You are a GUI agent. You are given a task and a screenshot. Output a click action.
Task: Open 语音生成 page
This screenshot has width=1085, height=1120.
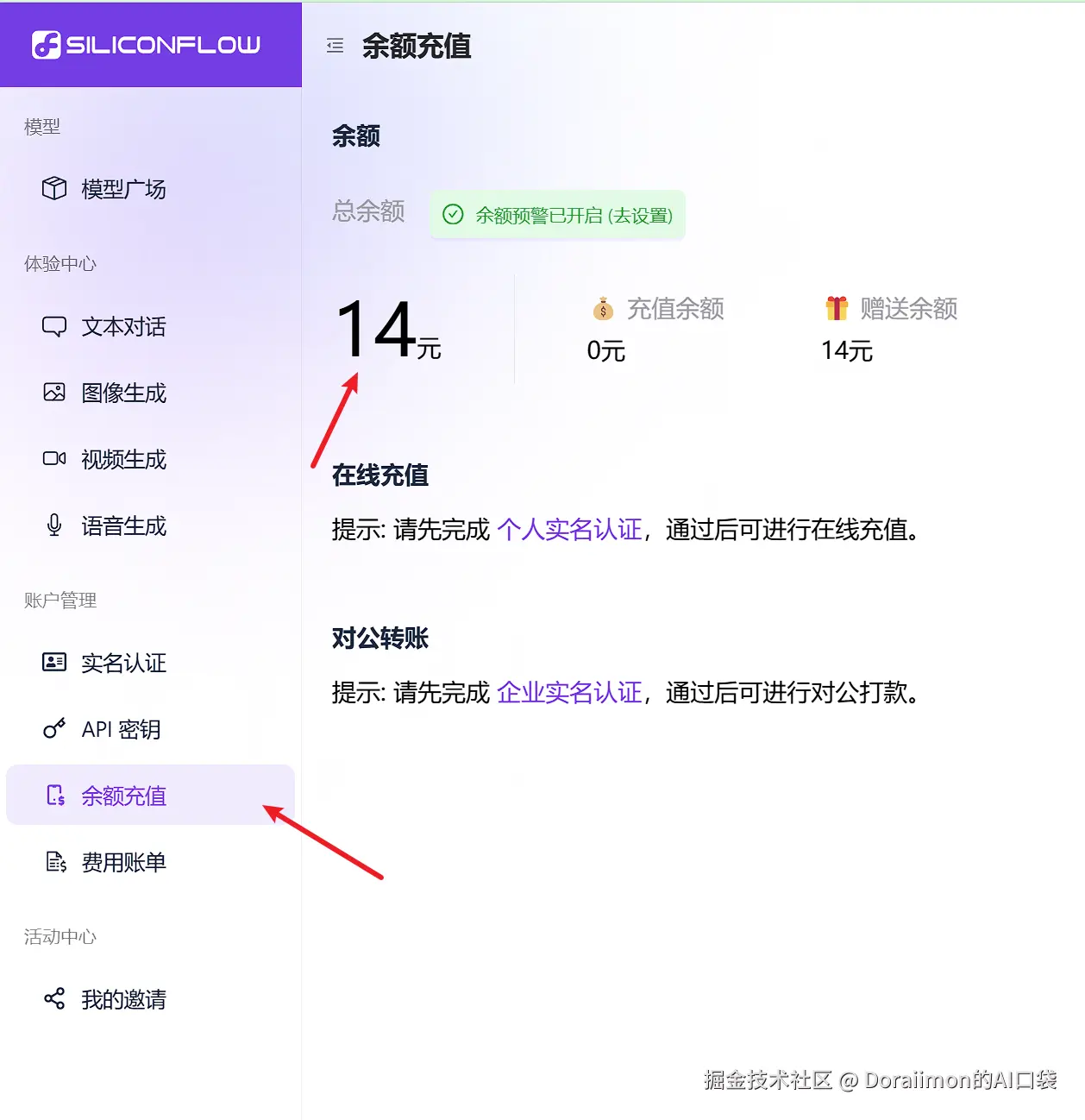[x=123, y=526]
